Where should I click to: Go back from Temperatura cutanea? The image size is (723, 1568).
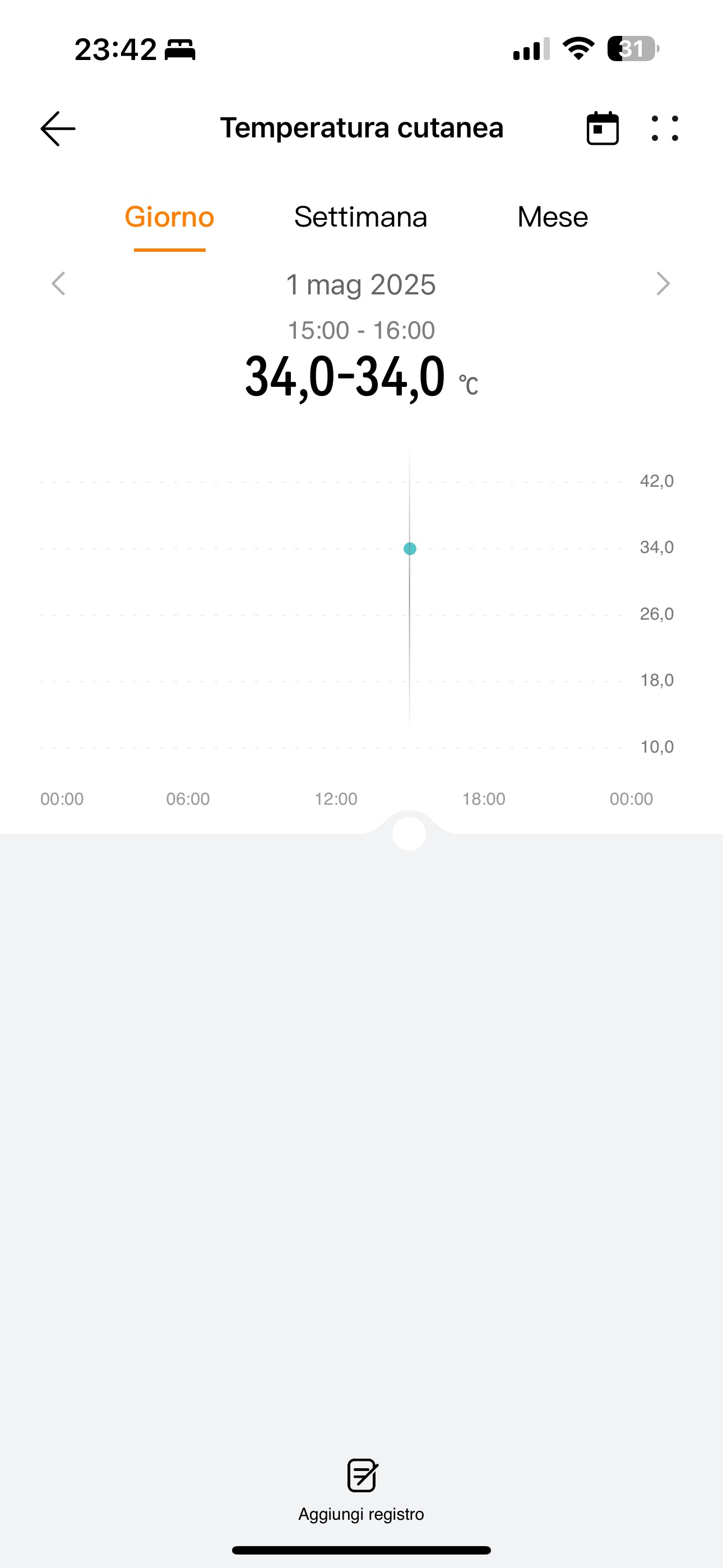tap(58, 128)
